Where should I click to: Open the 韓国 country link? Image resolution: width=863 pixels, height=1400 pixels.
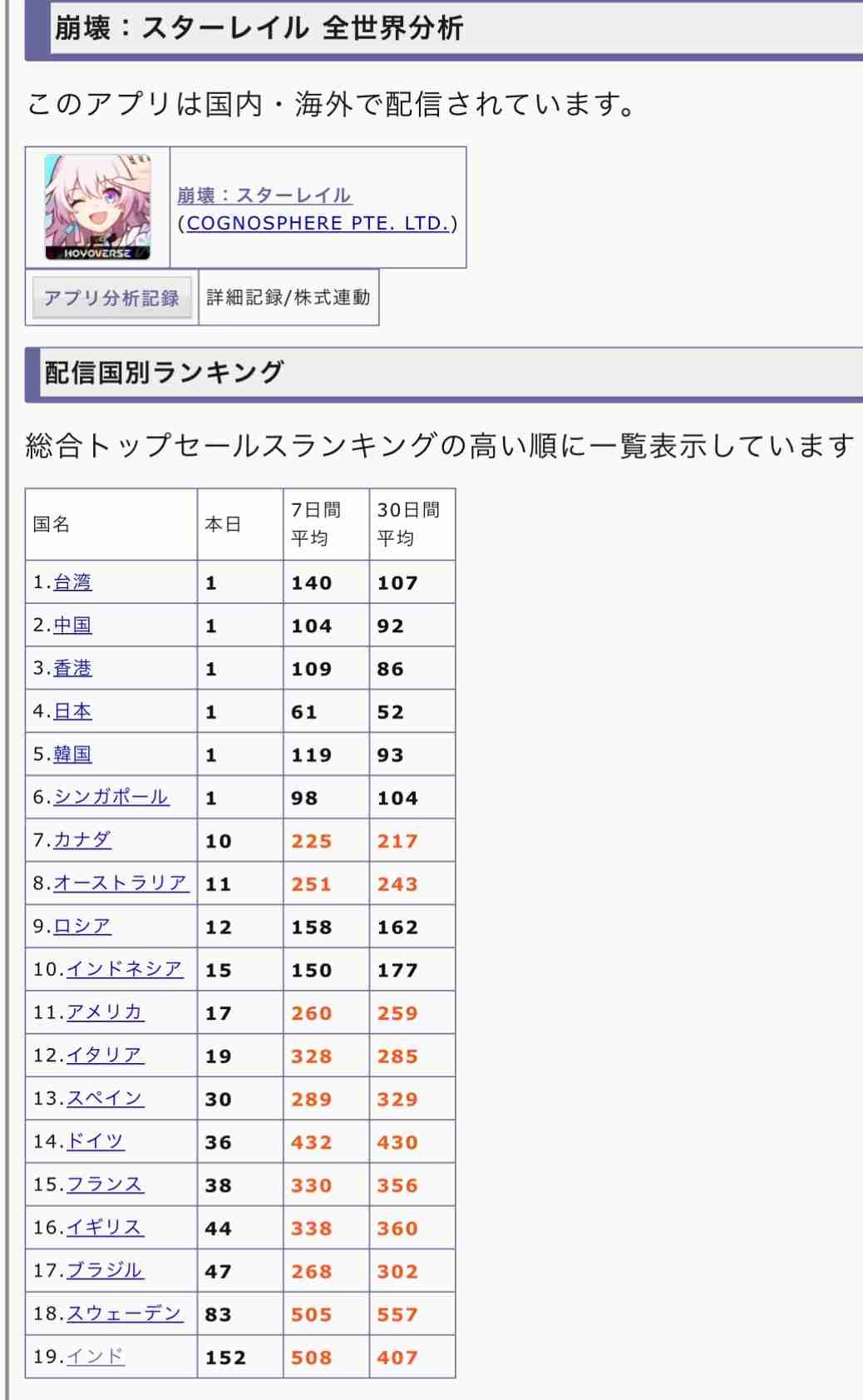(x=72, y=754)
